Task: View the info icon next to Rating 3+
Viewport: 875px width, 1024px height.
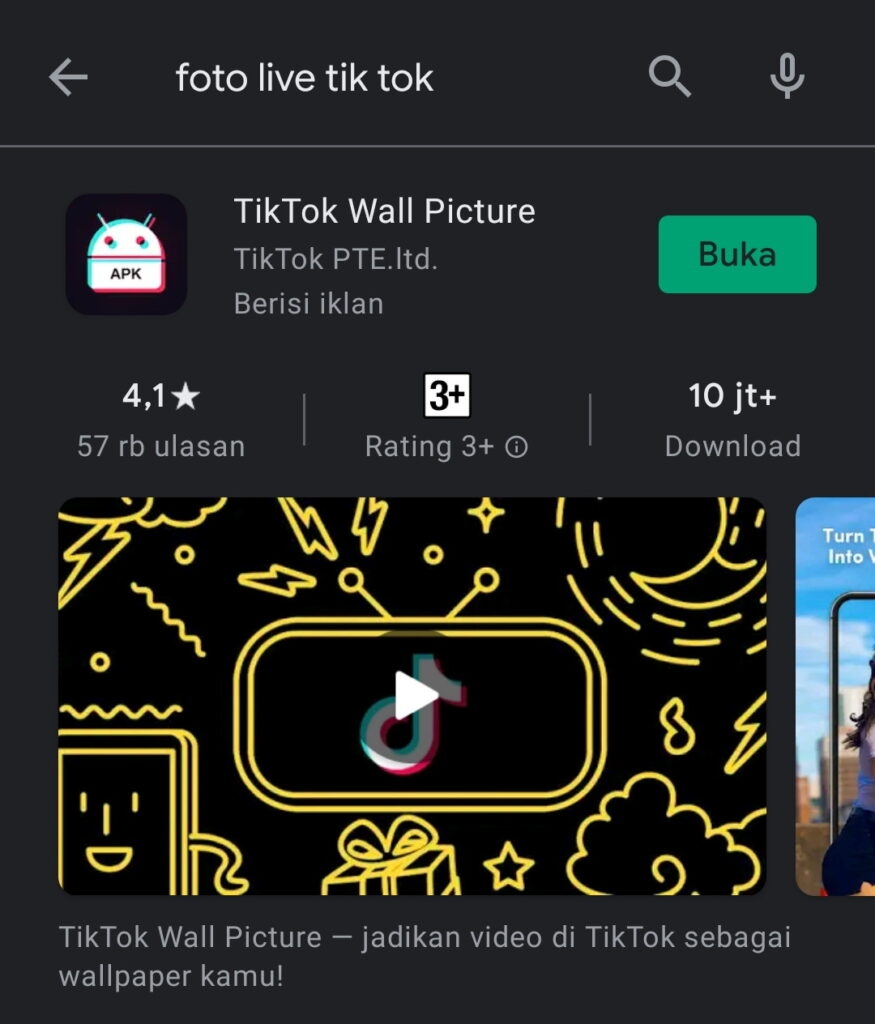Action: pyautogui.click(x=516, y=447)
